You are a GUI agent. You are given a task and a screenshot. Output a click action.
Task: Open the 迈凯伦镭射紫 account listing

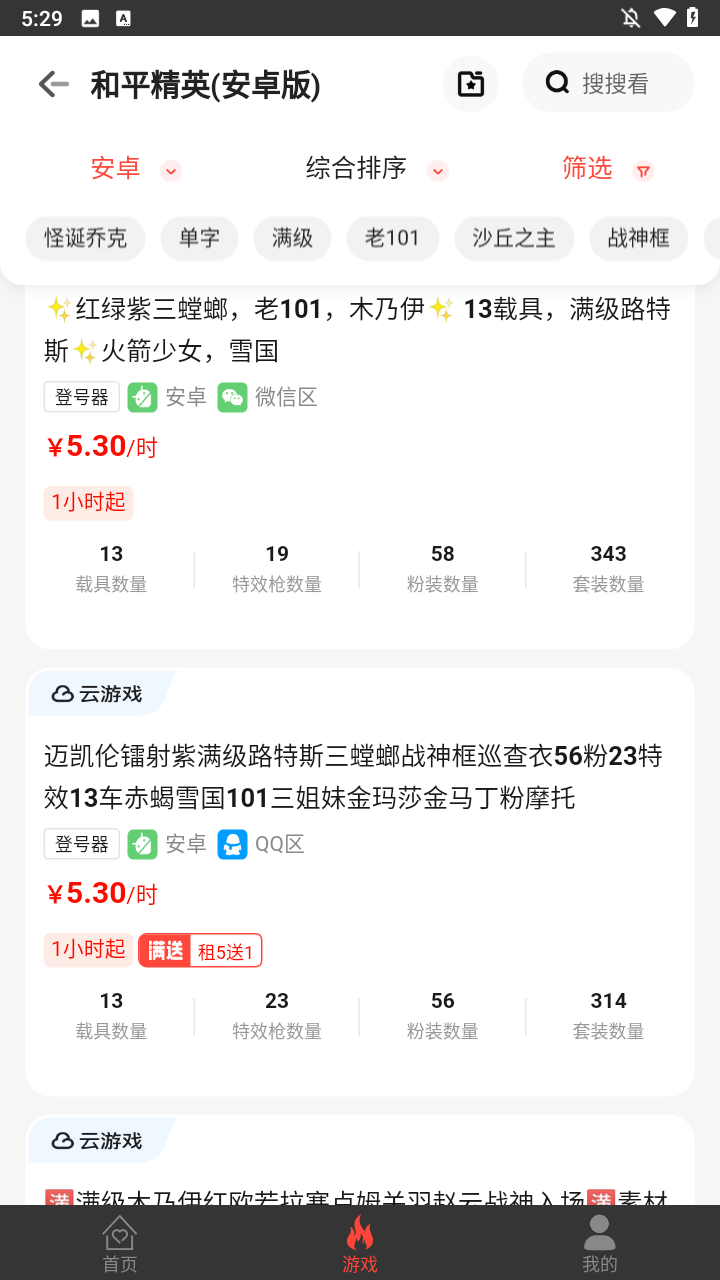pyautogui.click(x=358, y=777)
